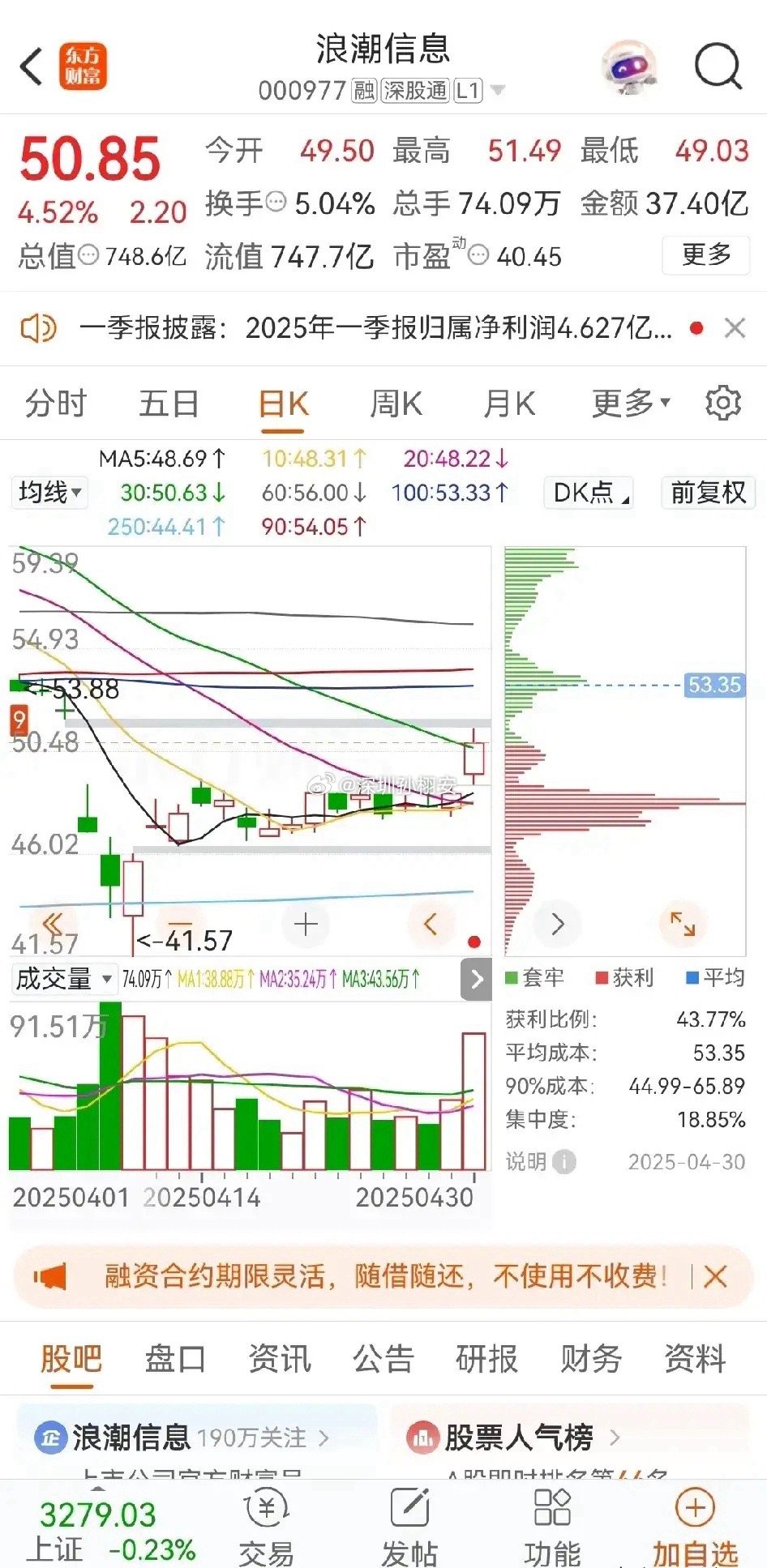Open the 成交量 indicator dropdown
This screenshot has height=1568, width=767.
tap(63, 979)
